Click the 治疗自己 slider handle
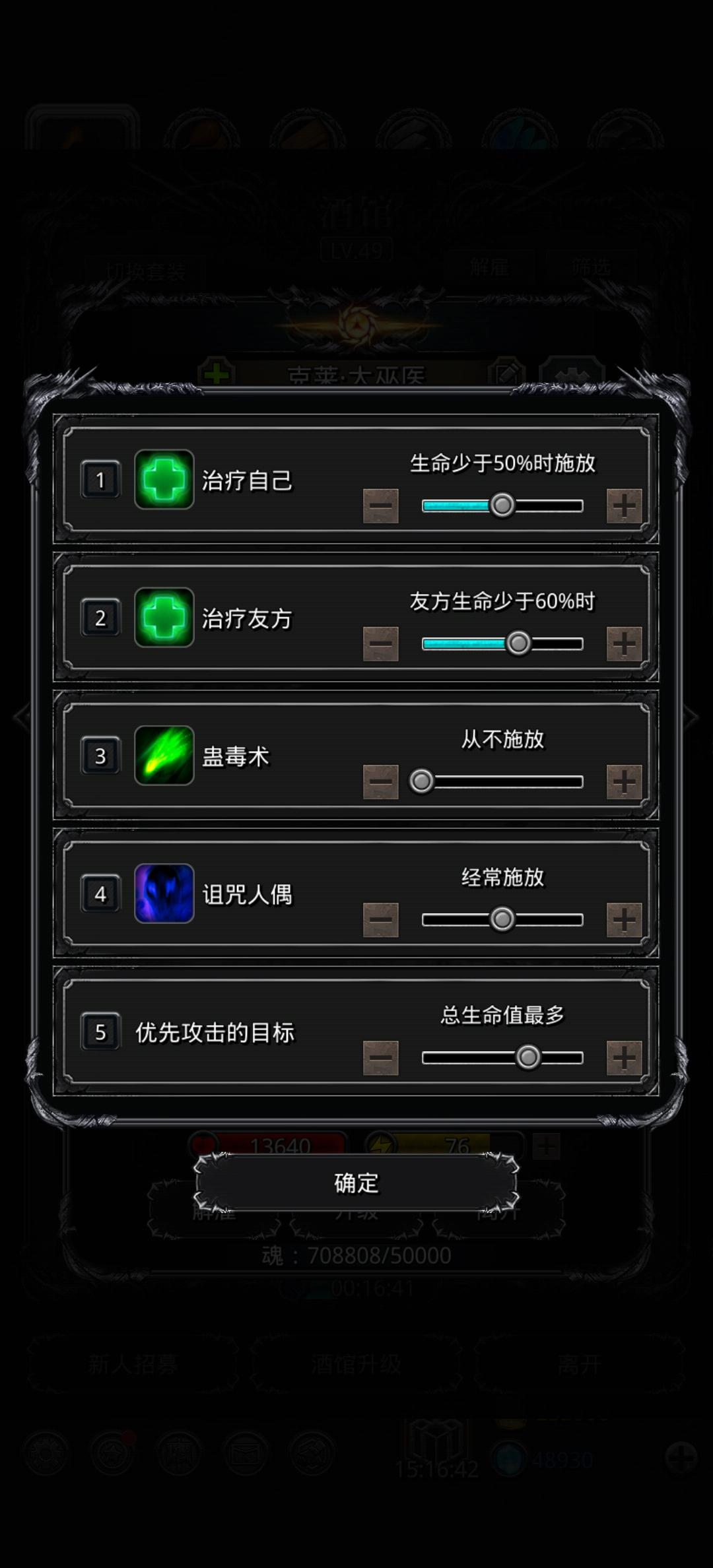The width and height of the screenshot is (713, 1568). tap(503, 505)
